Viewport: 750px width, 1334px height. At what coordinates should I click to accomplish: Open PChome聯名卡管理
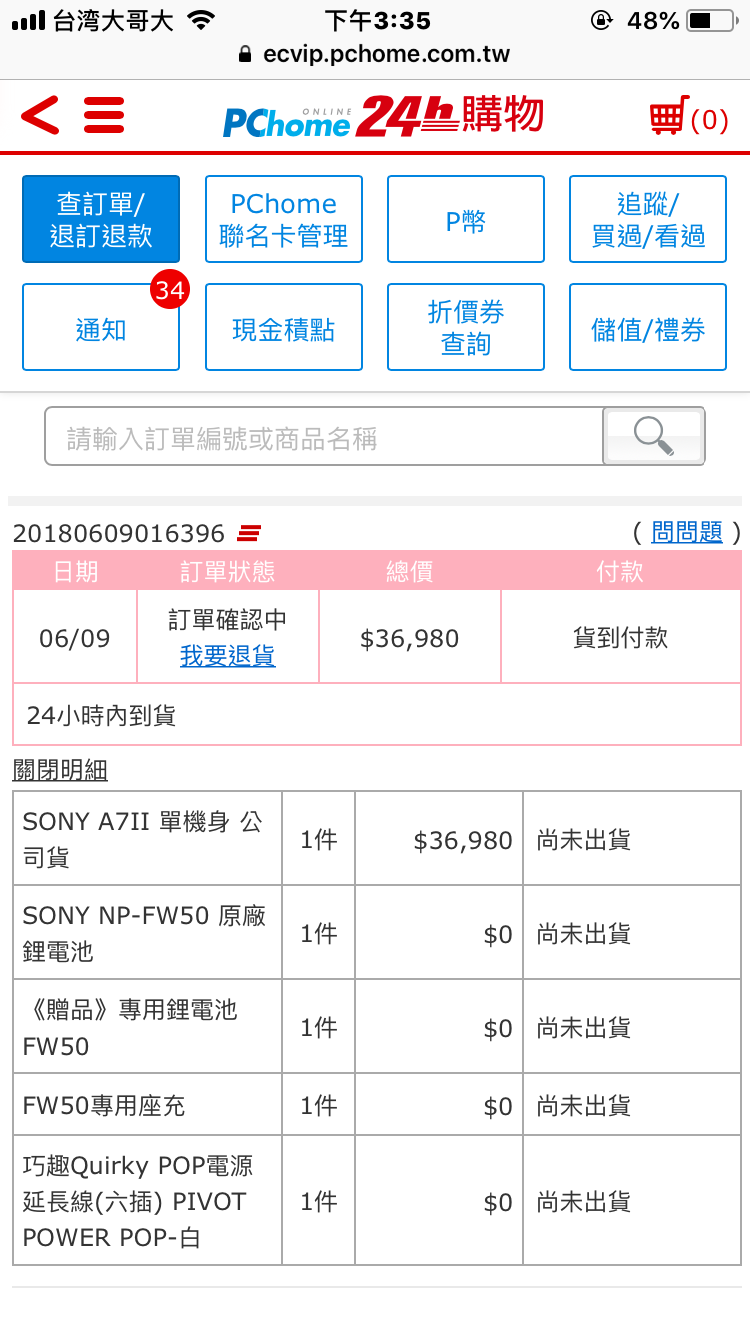coord(284,219)
